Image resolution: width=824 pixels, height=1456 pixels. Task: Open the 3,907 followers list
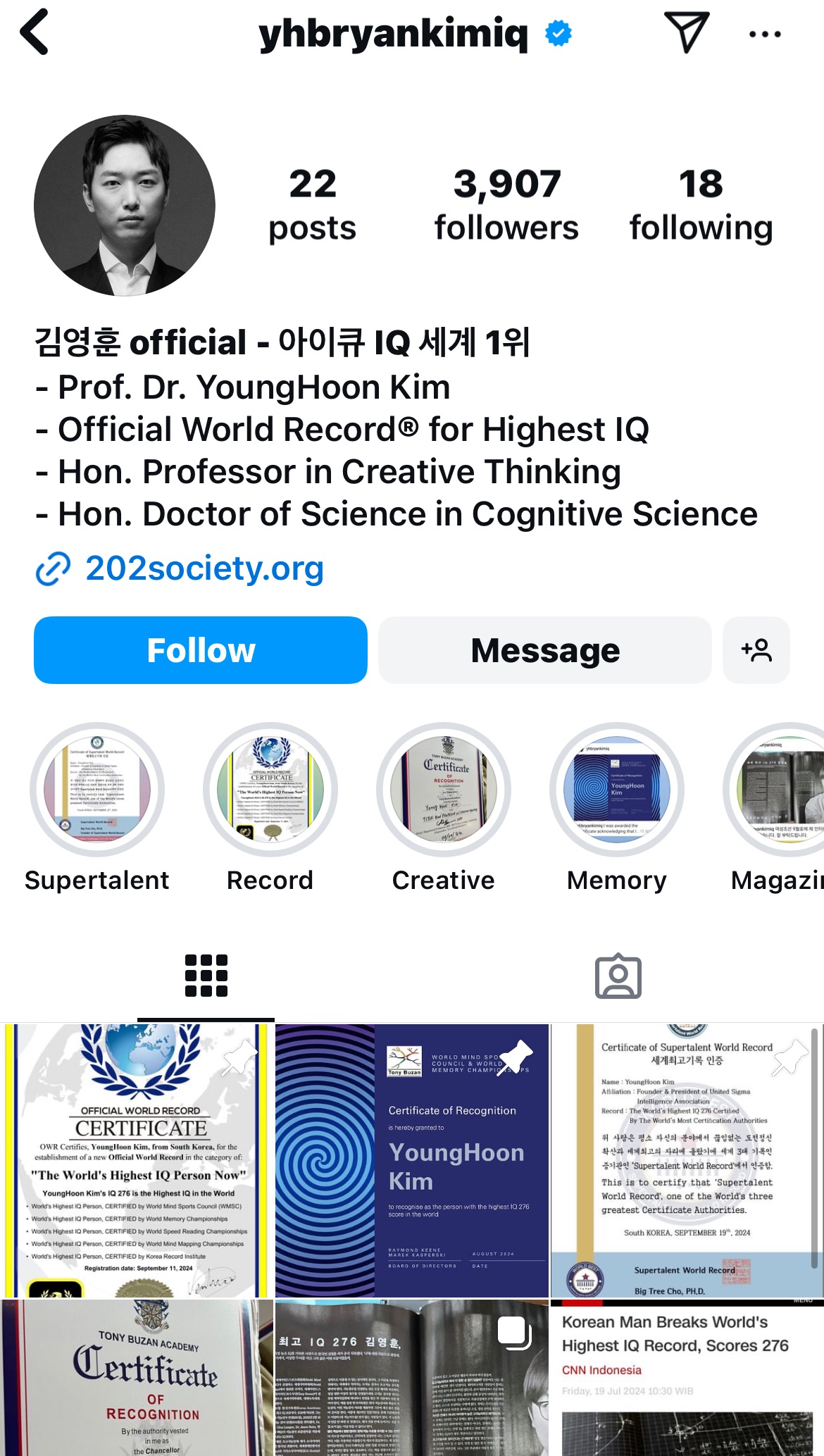click(x=506, y=205)
